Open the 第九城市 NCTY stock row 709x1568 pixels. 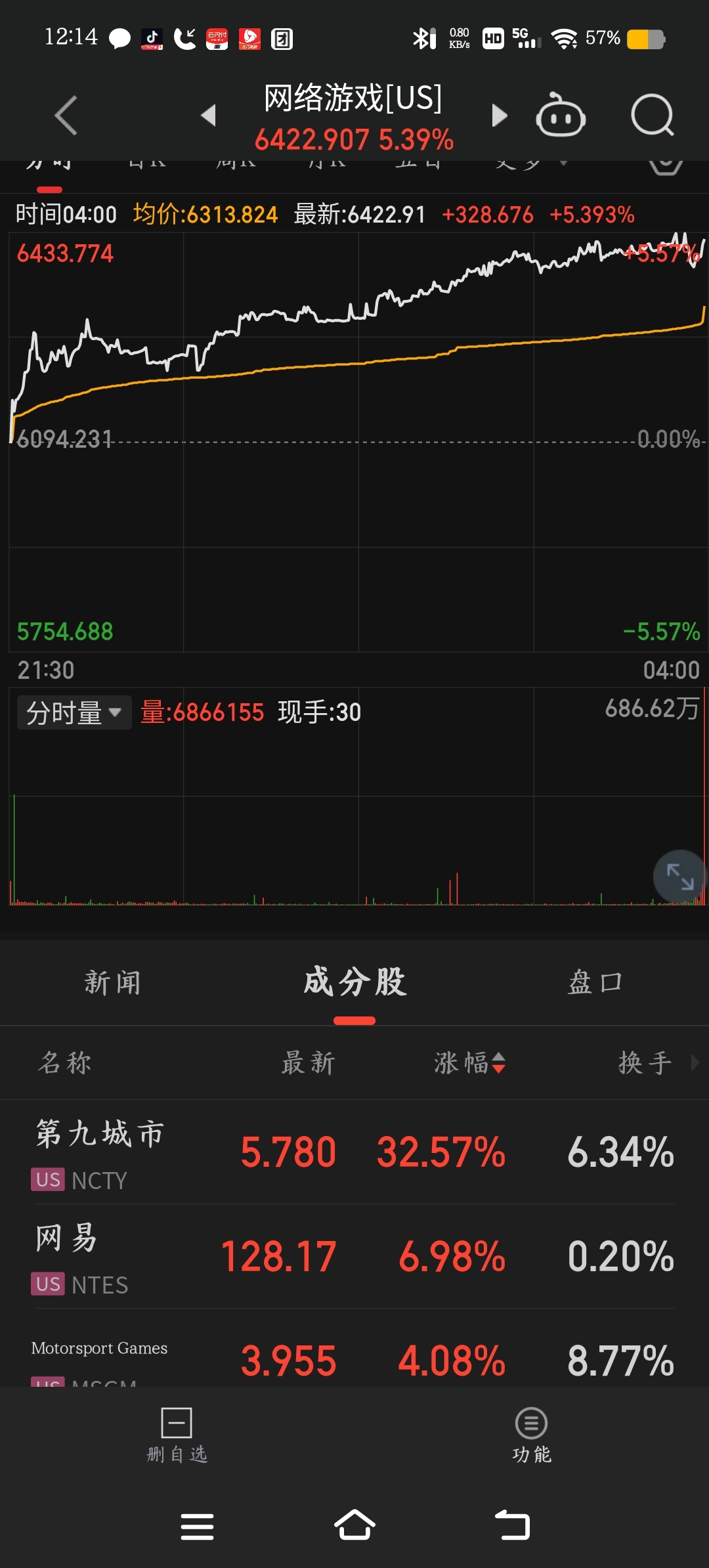click(354, 1152)
